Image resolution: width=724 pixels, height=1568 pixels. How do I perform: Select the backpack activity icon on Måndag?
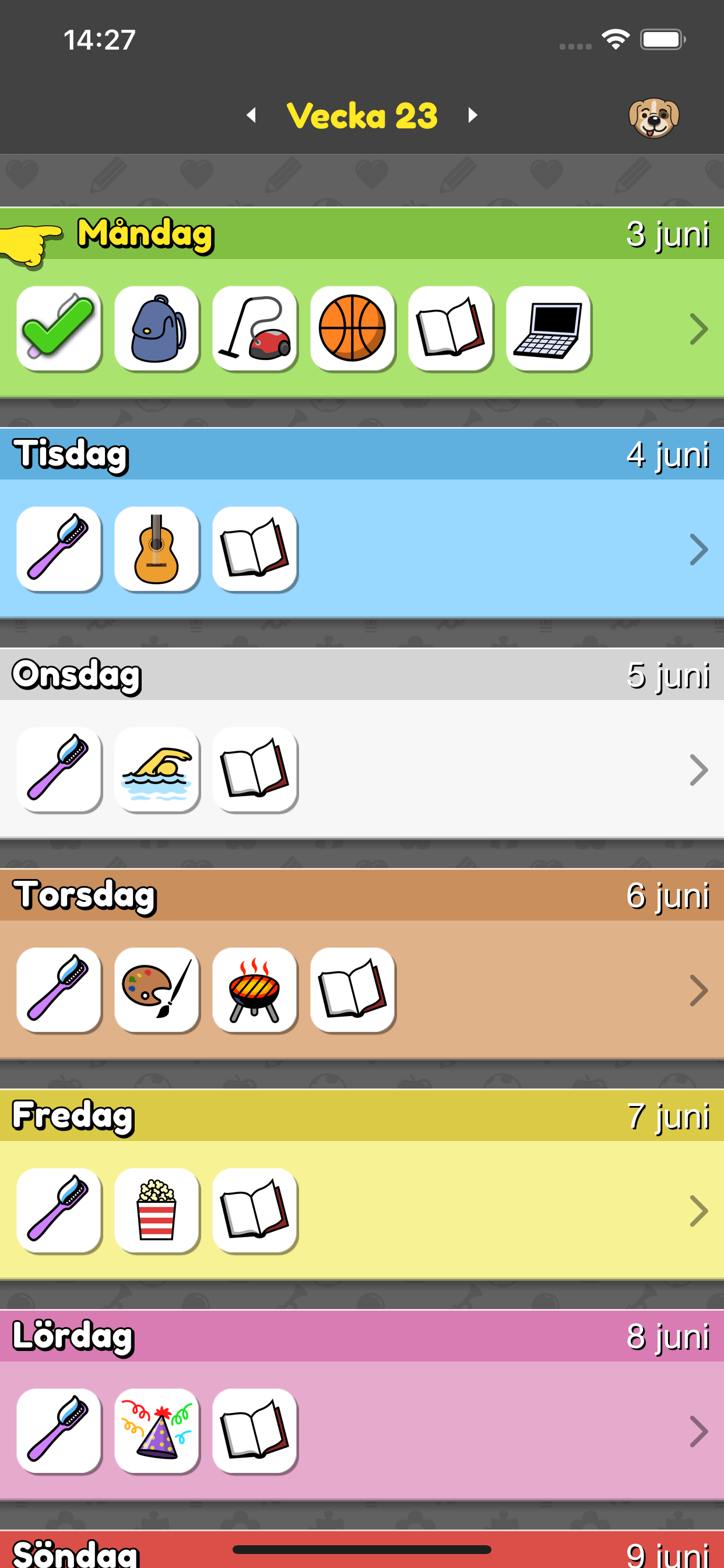point(156,328)
